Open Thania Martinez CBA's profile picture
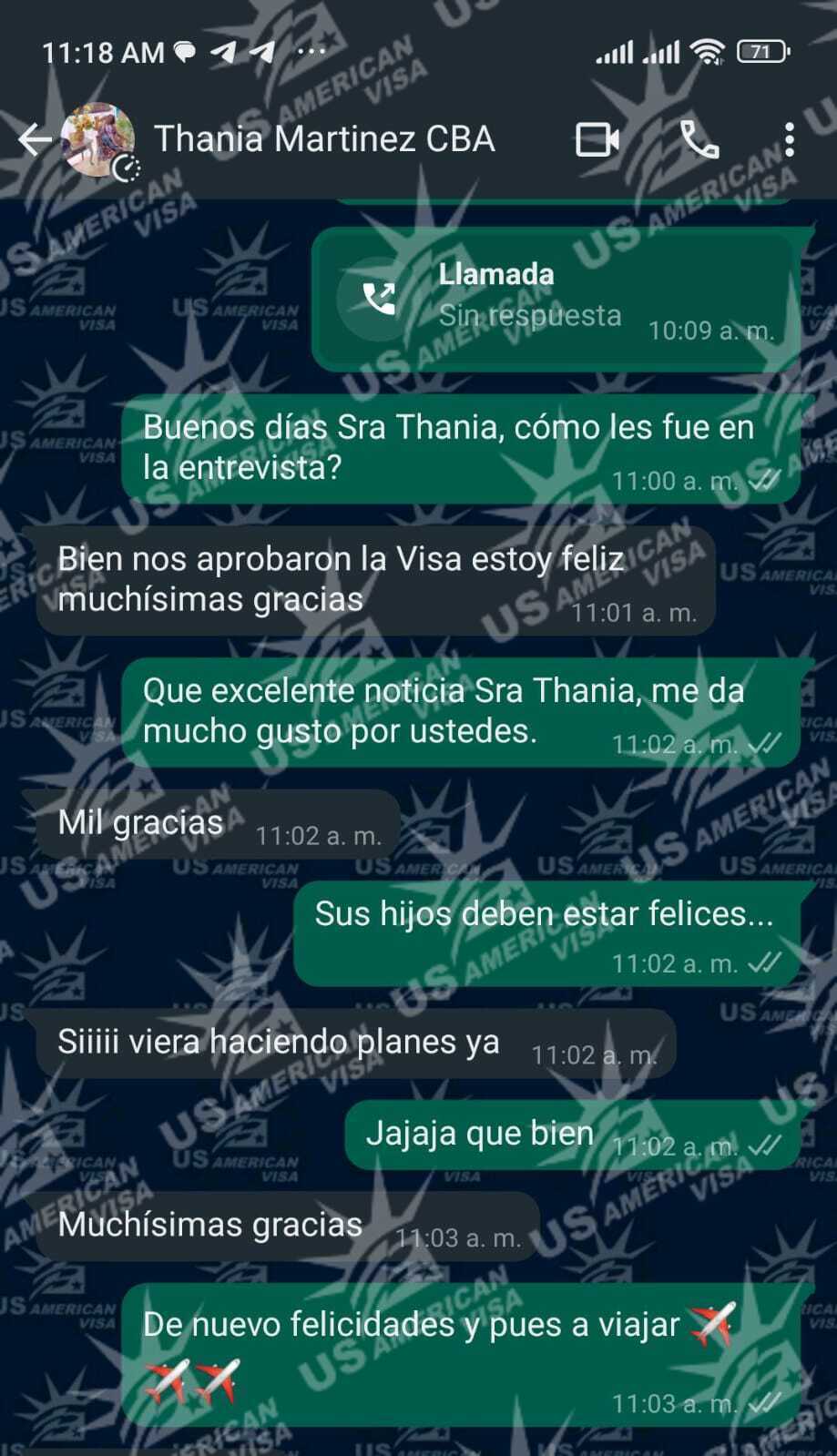 [97, 139]
